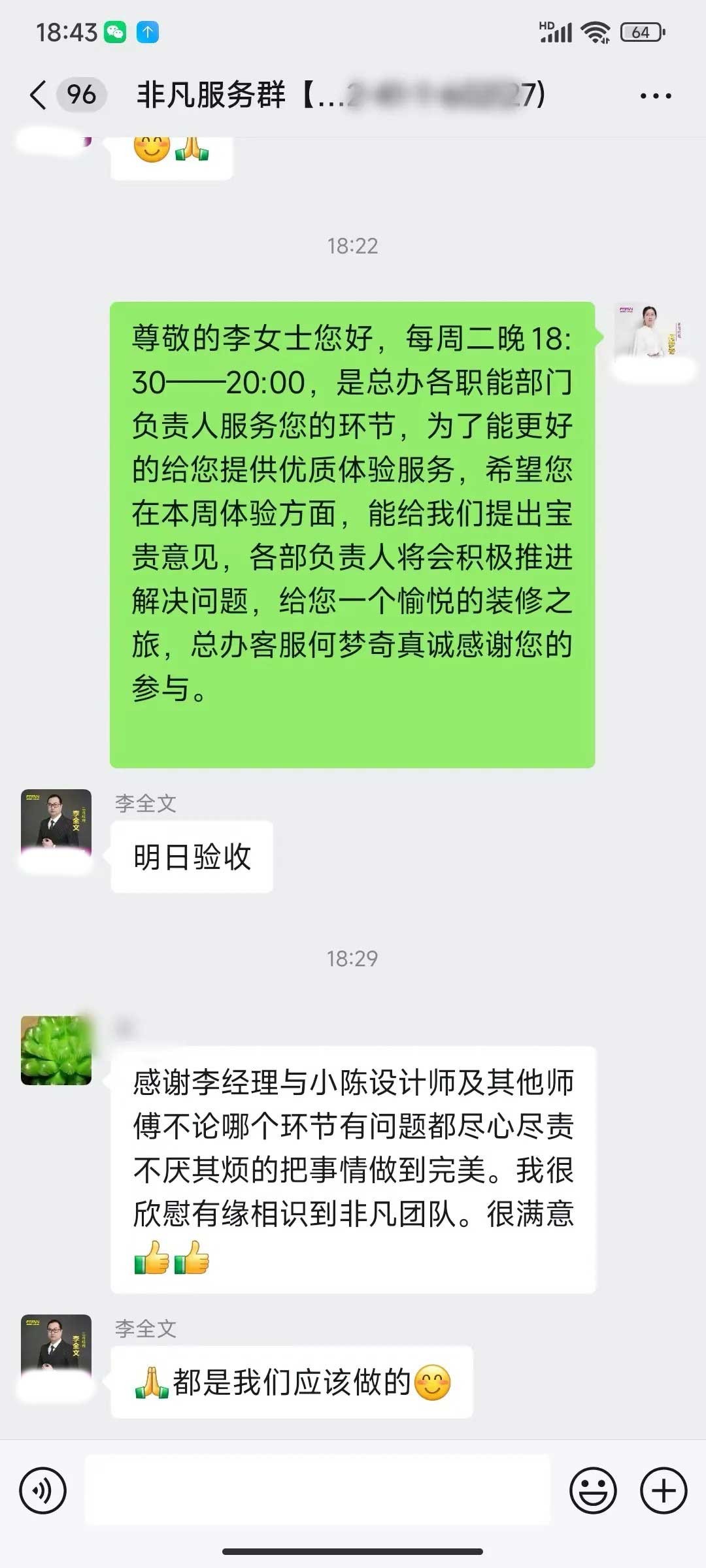
Task: Switch to voice message input
Action: pos(43,1491)
